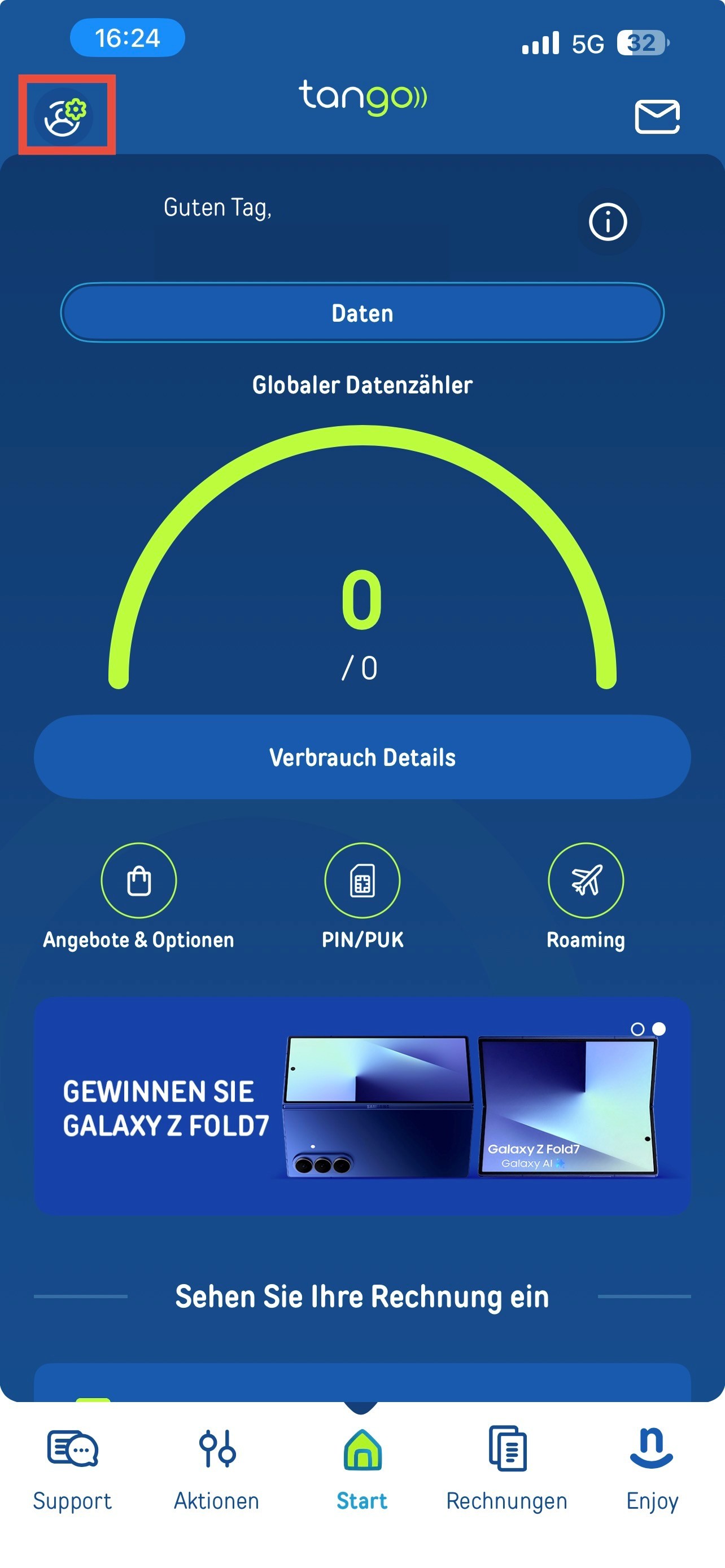Open the messages envelope icon
Viewport: 725px width, 1568px height.
[x=657, y=116]
